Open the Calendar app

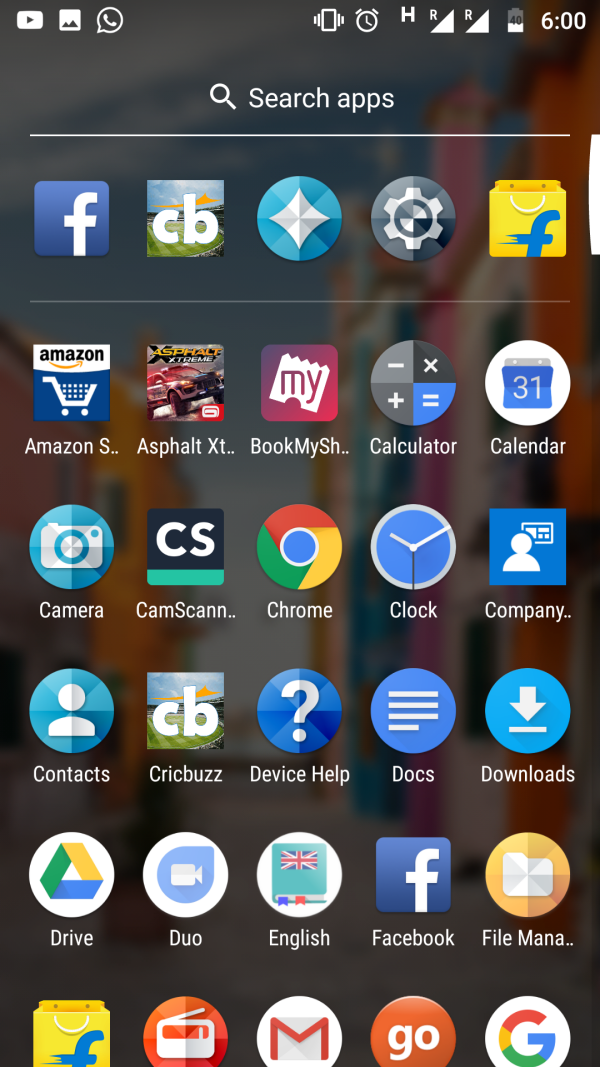tap(527, 385)
